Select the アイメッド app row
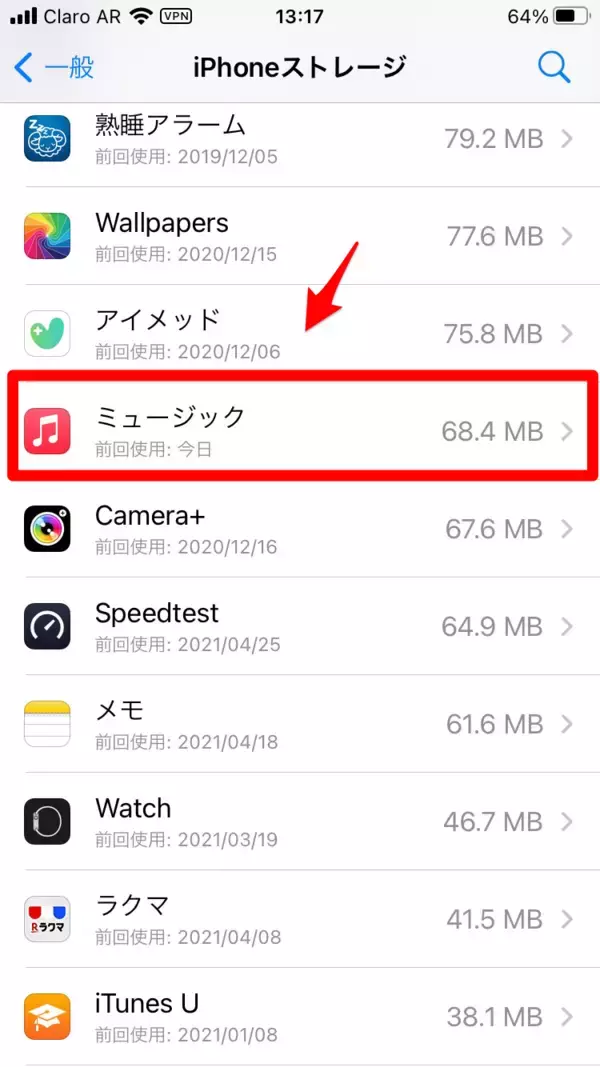Screen dimensions: 600x1067 [x=300, y=333]
